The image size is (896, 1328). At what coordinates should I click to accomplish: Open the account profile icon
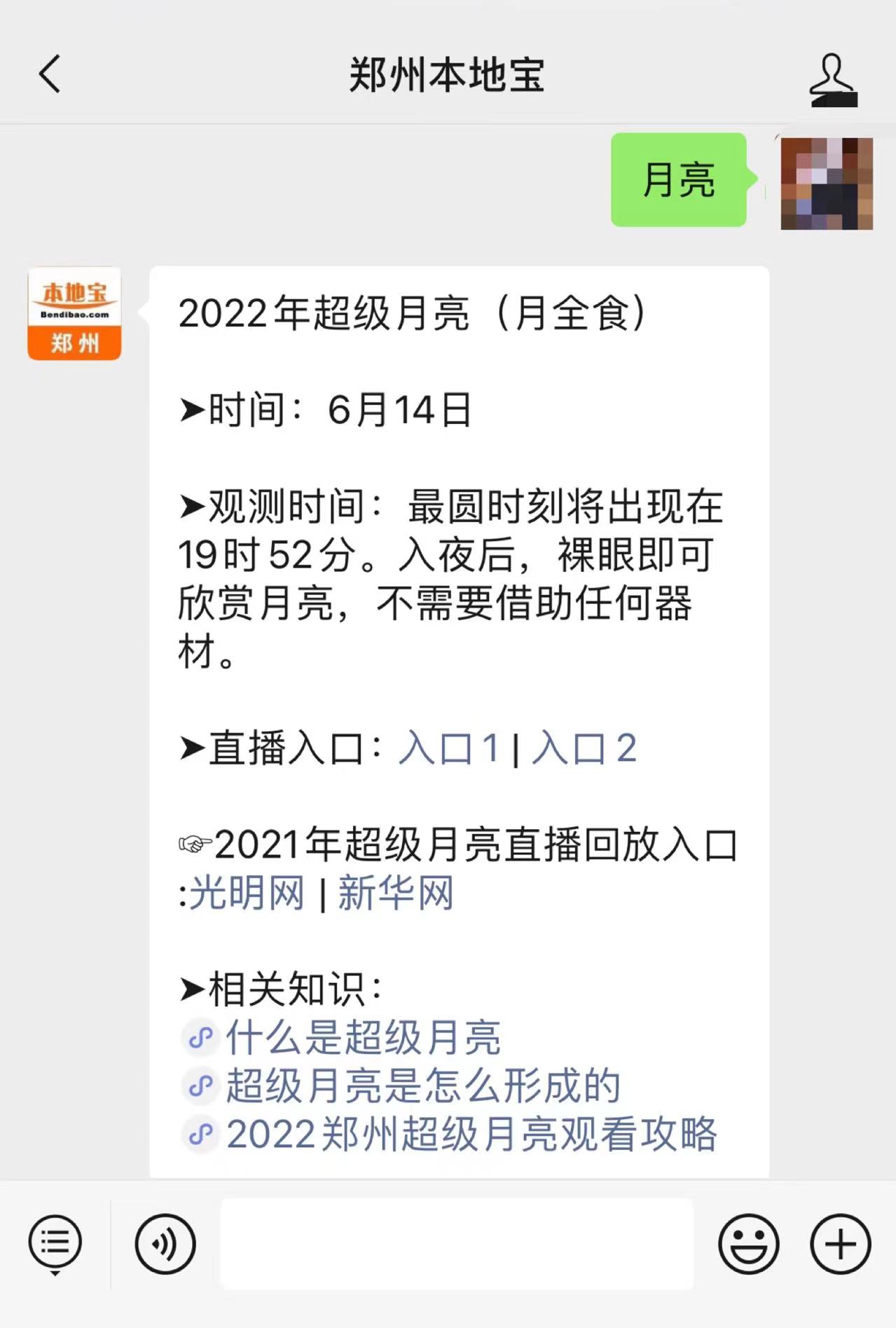(832, 79)
